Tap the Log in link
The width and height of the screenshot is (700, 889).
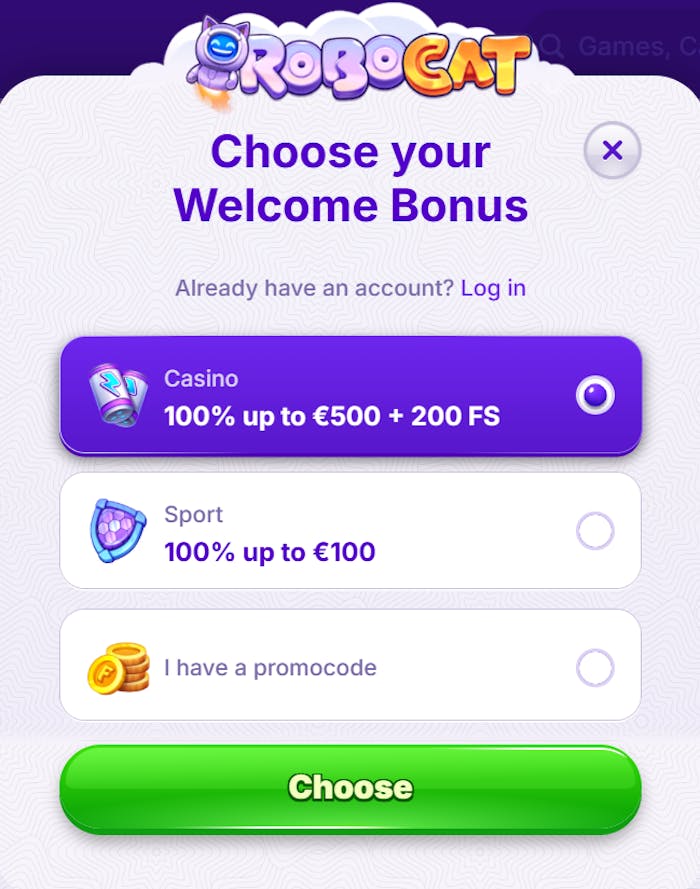click(x=493, y=288)
